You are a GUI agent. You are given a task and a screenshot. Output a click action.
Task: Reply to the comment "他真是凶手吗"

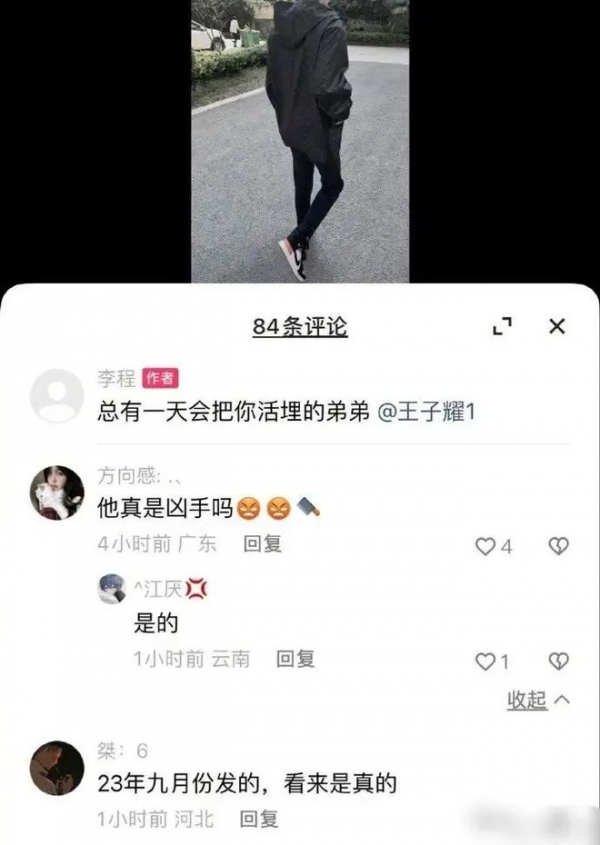(262, 545)
